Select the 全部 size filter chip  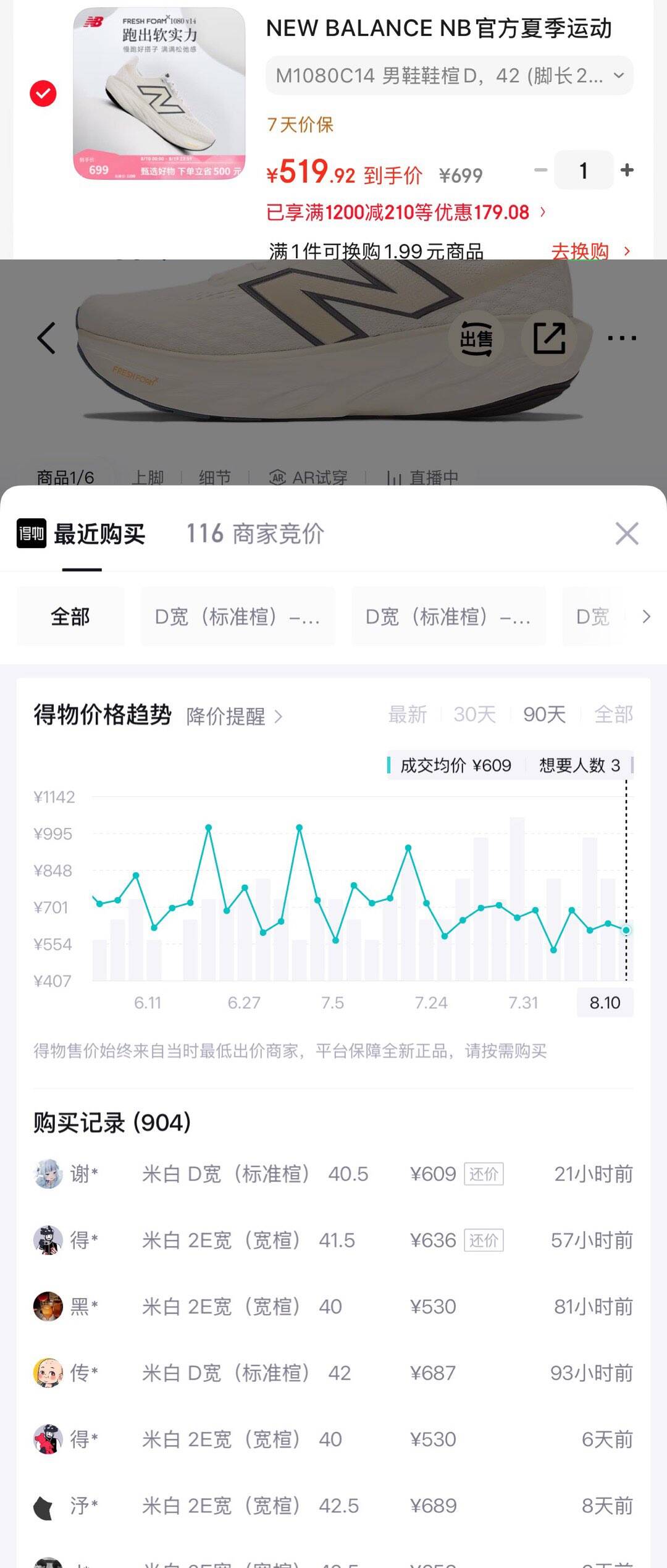click(x=70, y=617)
